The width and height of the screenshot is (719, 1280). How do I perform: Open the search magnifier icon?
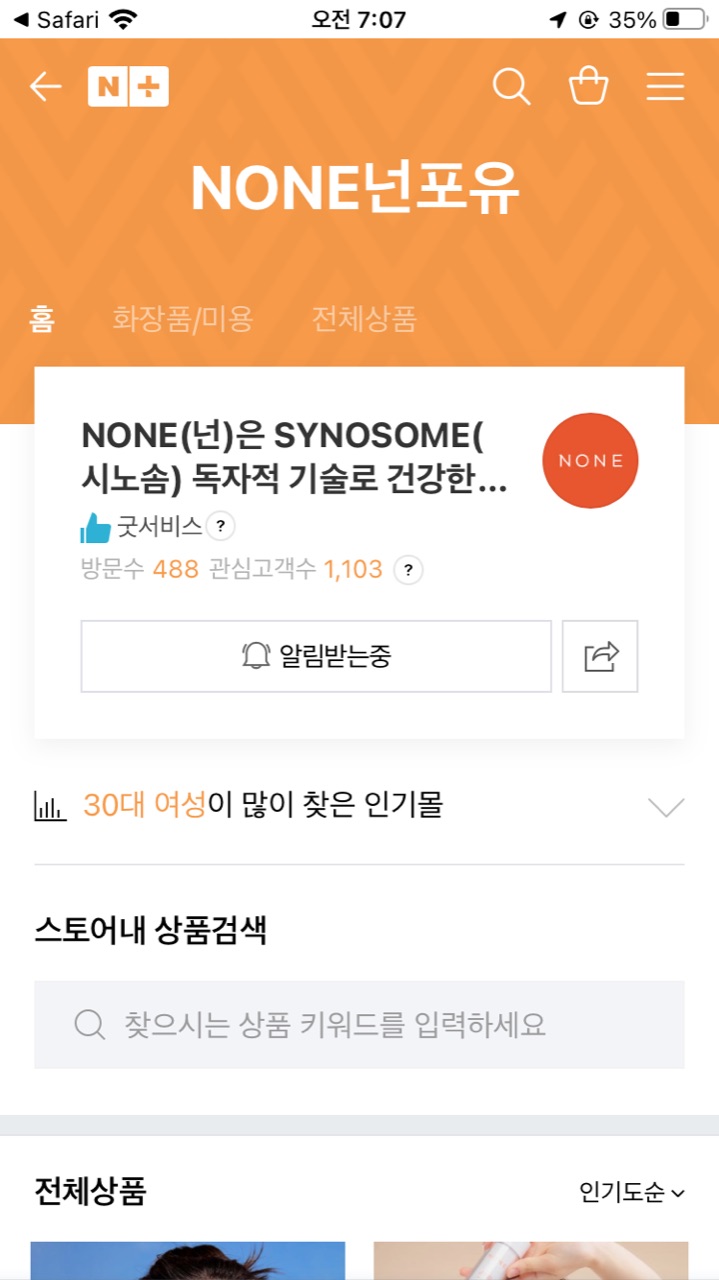[x=512, y=87]
